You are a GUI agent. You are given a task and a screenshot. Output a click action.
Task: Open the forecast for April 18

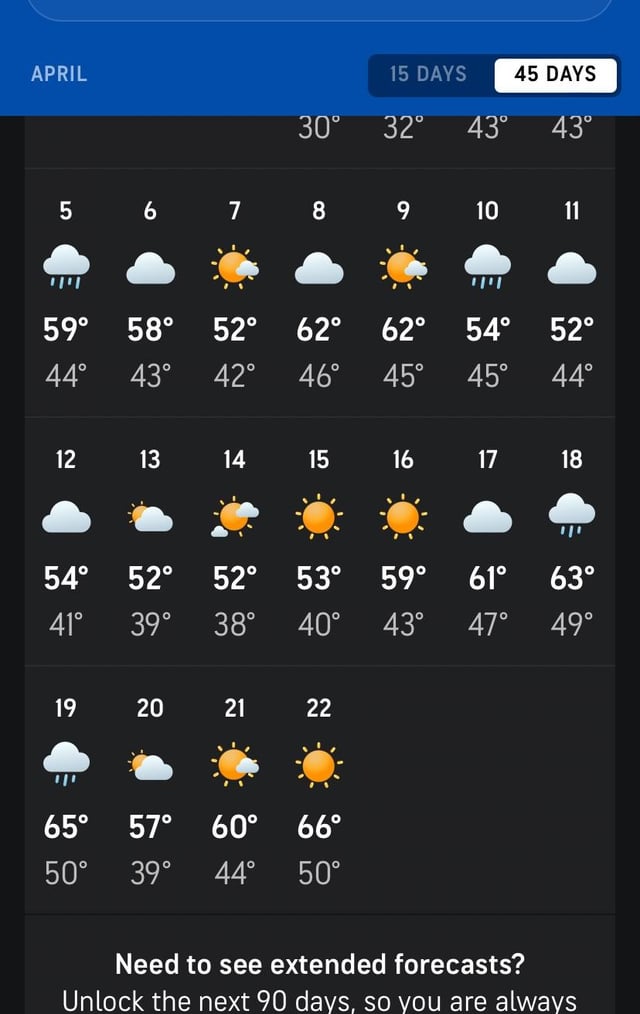pos(572,541)
